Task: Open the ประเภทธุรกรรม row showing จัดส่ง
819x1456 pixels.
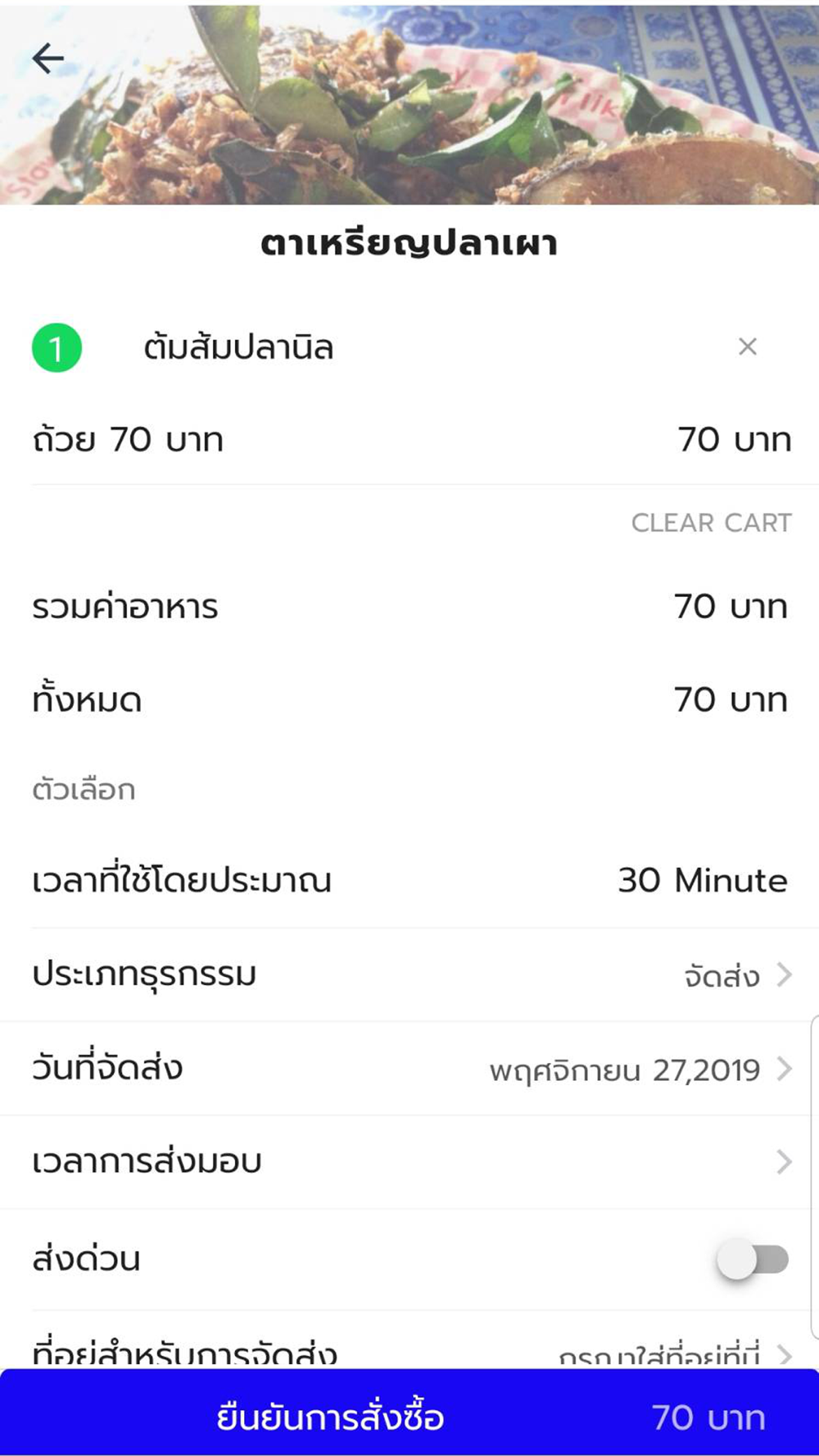Action: [409, 974]
